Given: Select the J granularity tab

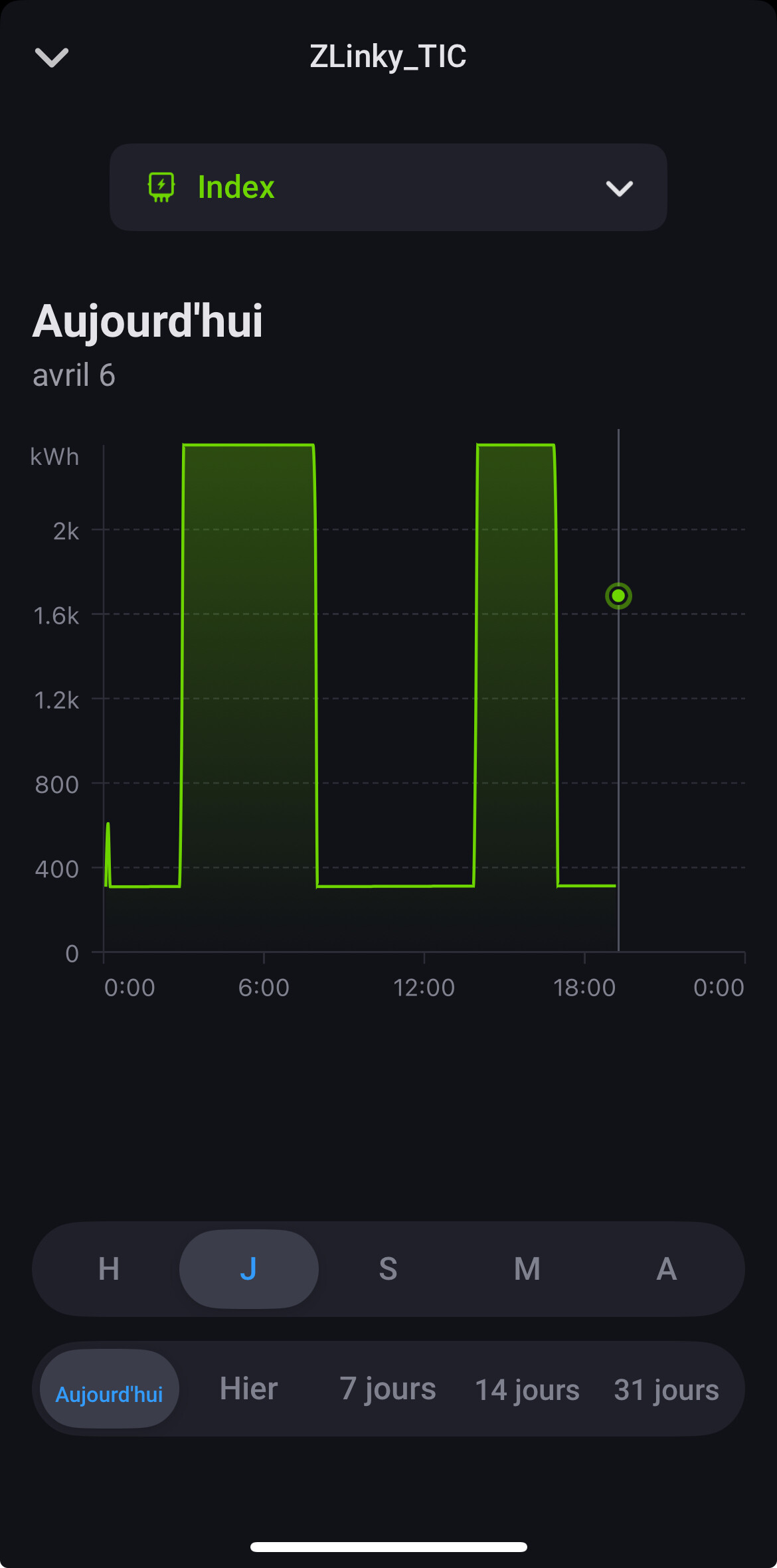Looking at the screenshot, I should tap(248, 1269).
